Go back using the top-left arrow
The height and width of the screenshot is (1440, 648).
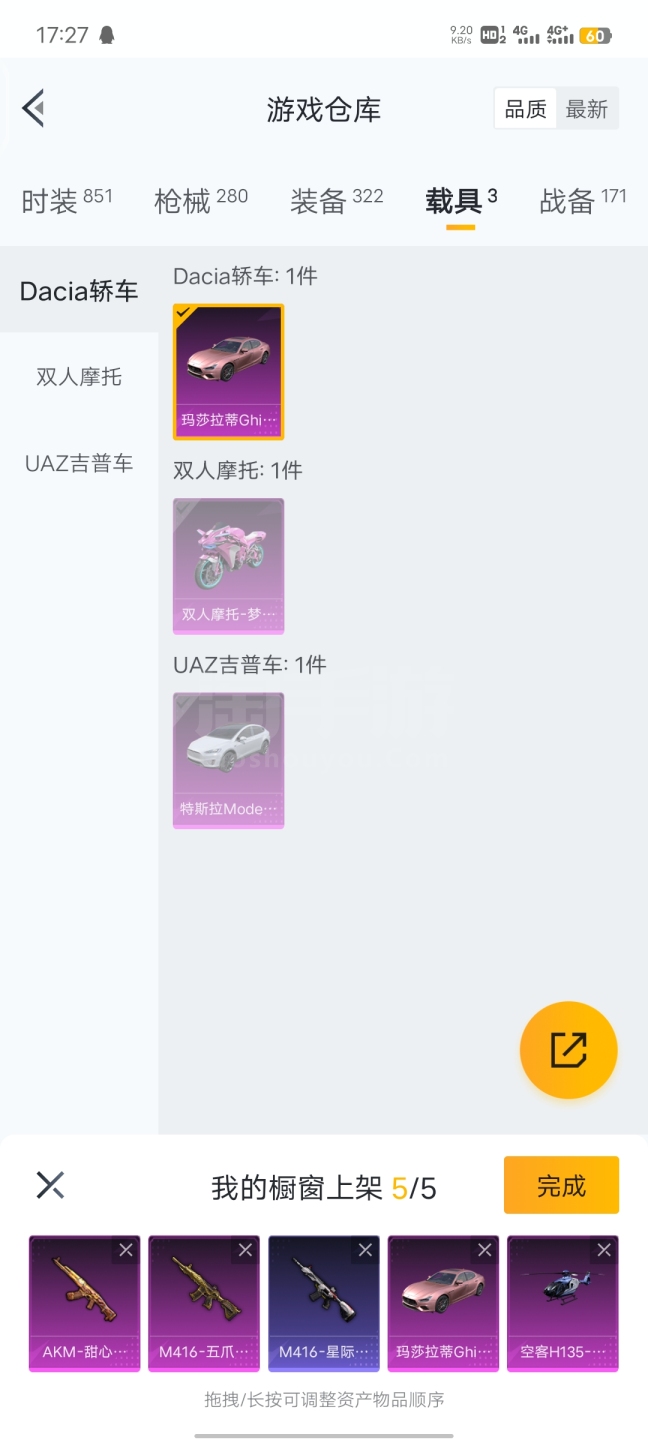pos(34,108)
